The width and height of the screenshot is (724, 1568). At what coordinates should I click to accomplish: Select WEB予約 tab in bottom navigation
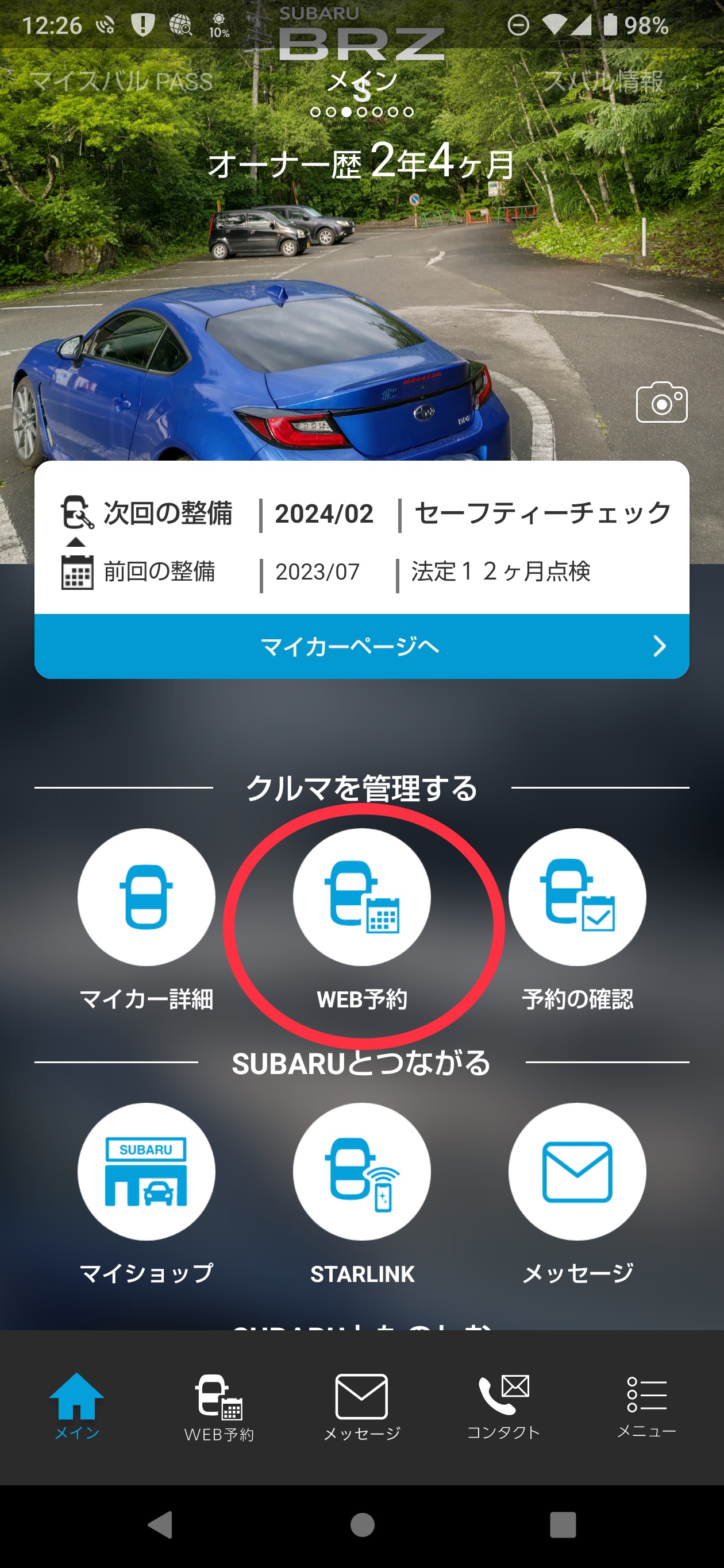tap(218, 1407)
